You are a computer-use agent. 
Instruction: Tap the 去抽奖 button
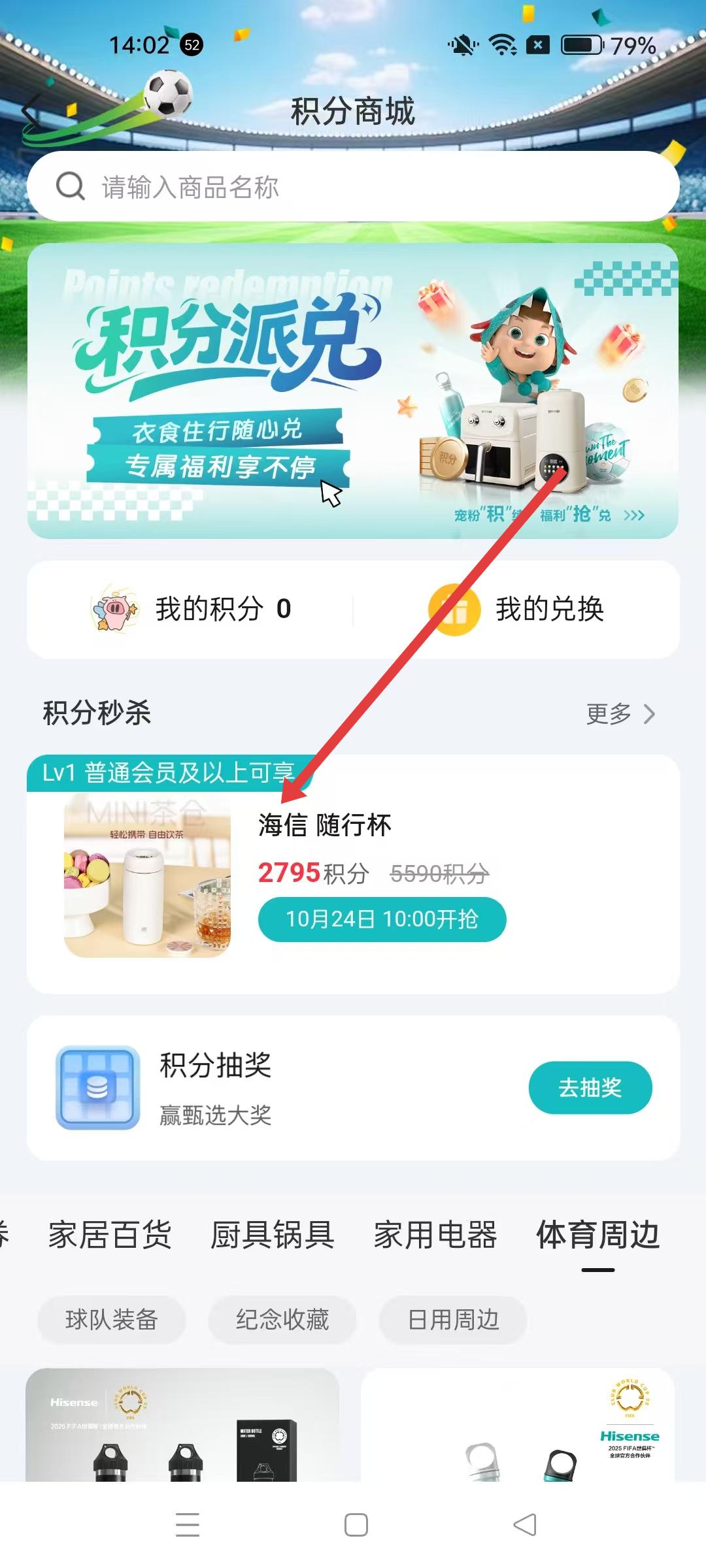(x=590, y=1088)
